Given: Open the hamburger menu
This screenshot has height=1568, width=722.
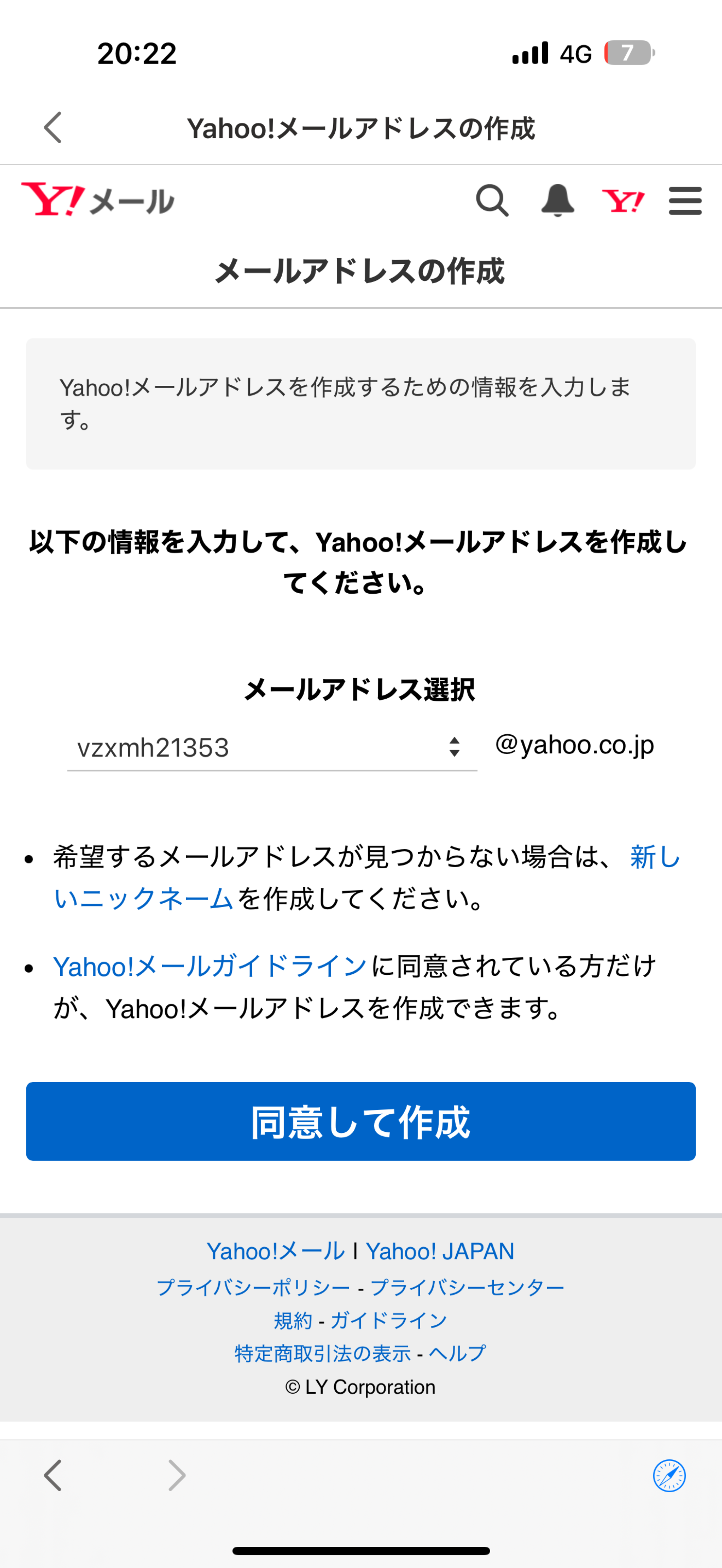Looking at the screenshot, I should coord(685,200).
